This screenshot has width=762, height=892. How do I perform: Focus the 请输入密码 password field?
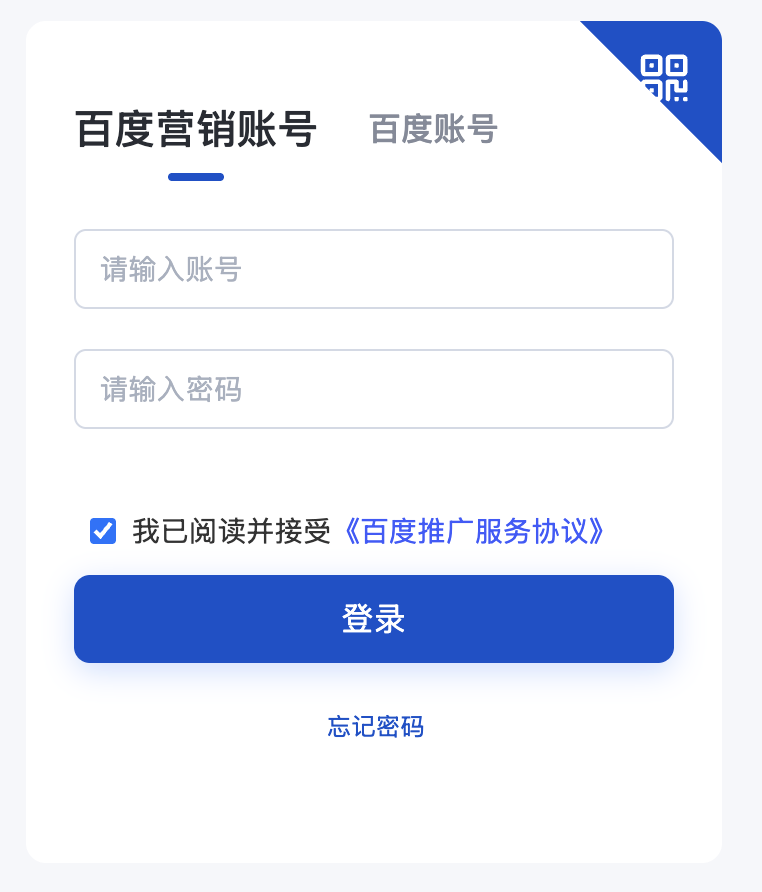point(373,389)
